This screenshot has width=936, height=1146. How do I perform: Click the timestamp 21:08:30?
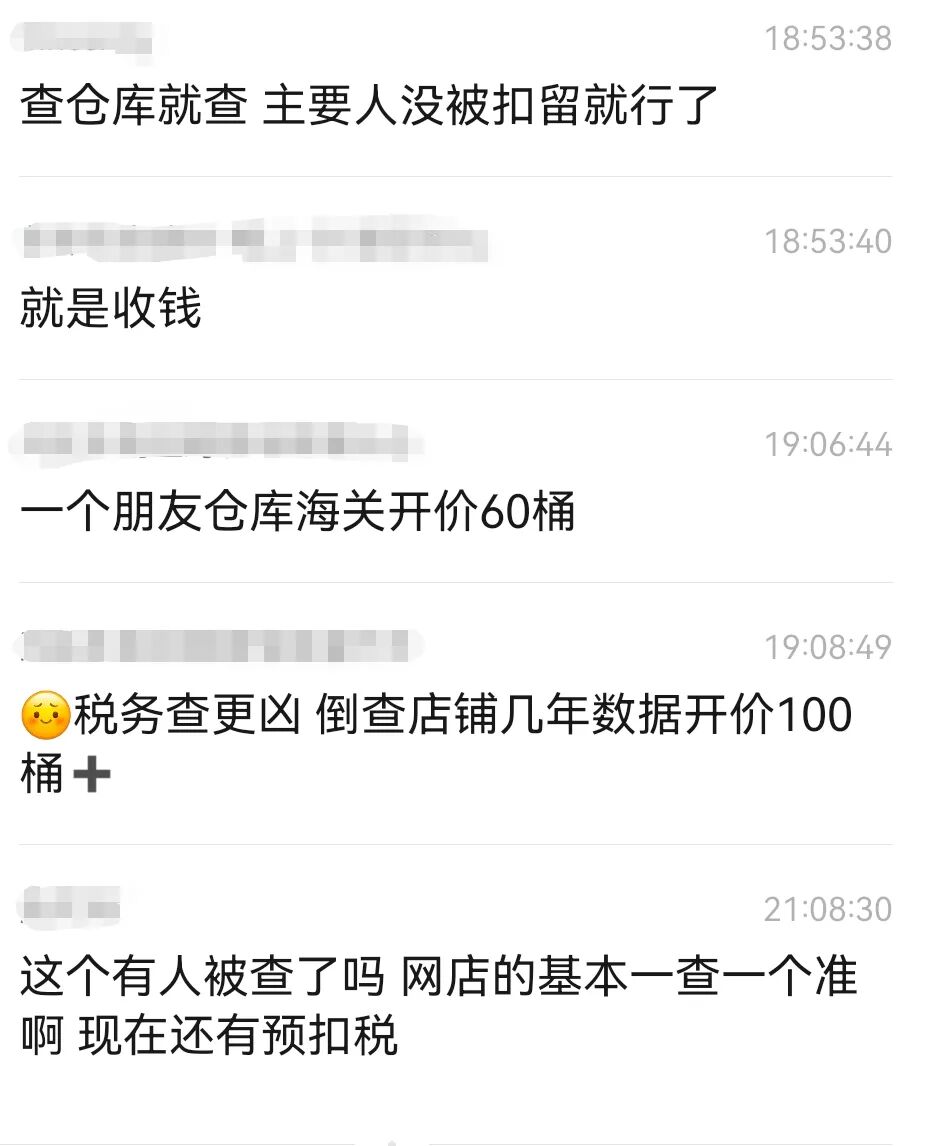(830, 906)
